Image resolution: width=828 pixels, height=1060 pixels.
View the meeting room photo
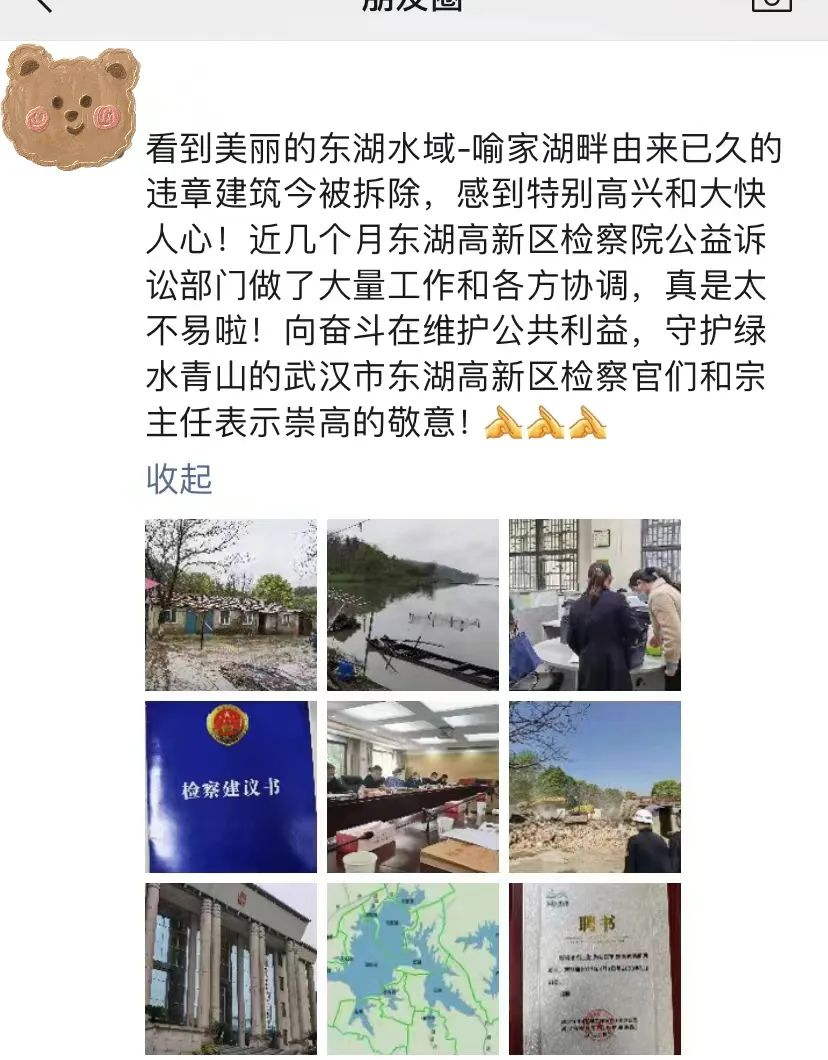pos(413,787)
